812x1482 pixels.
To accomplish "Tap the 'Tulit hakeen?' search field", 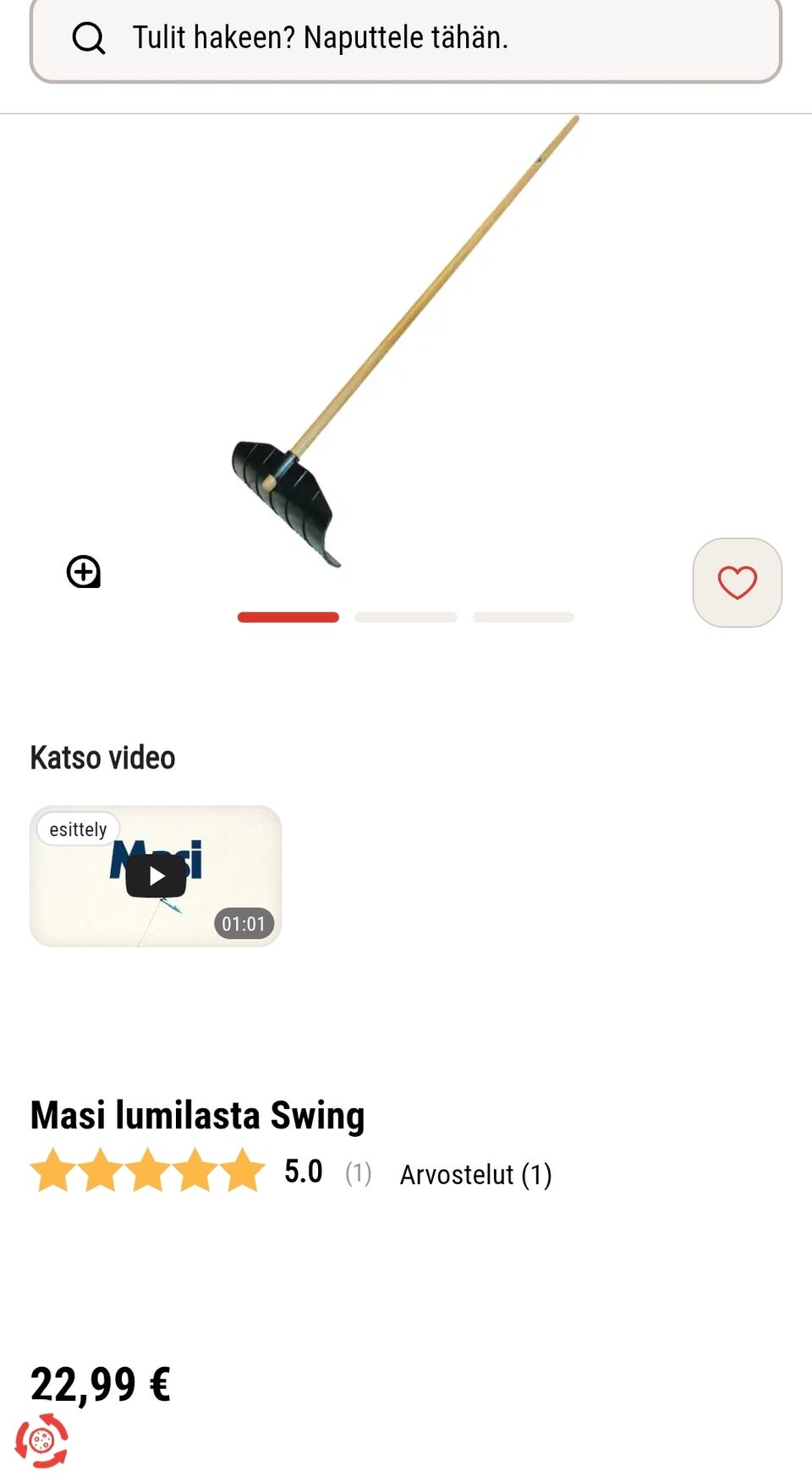I will point(406,39).
